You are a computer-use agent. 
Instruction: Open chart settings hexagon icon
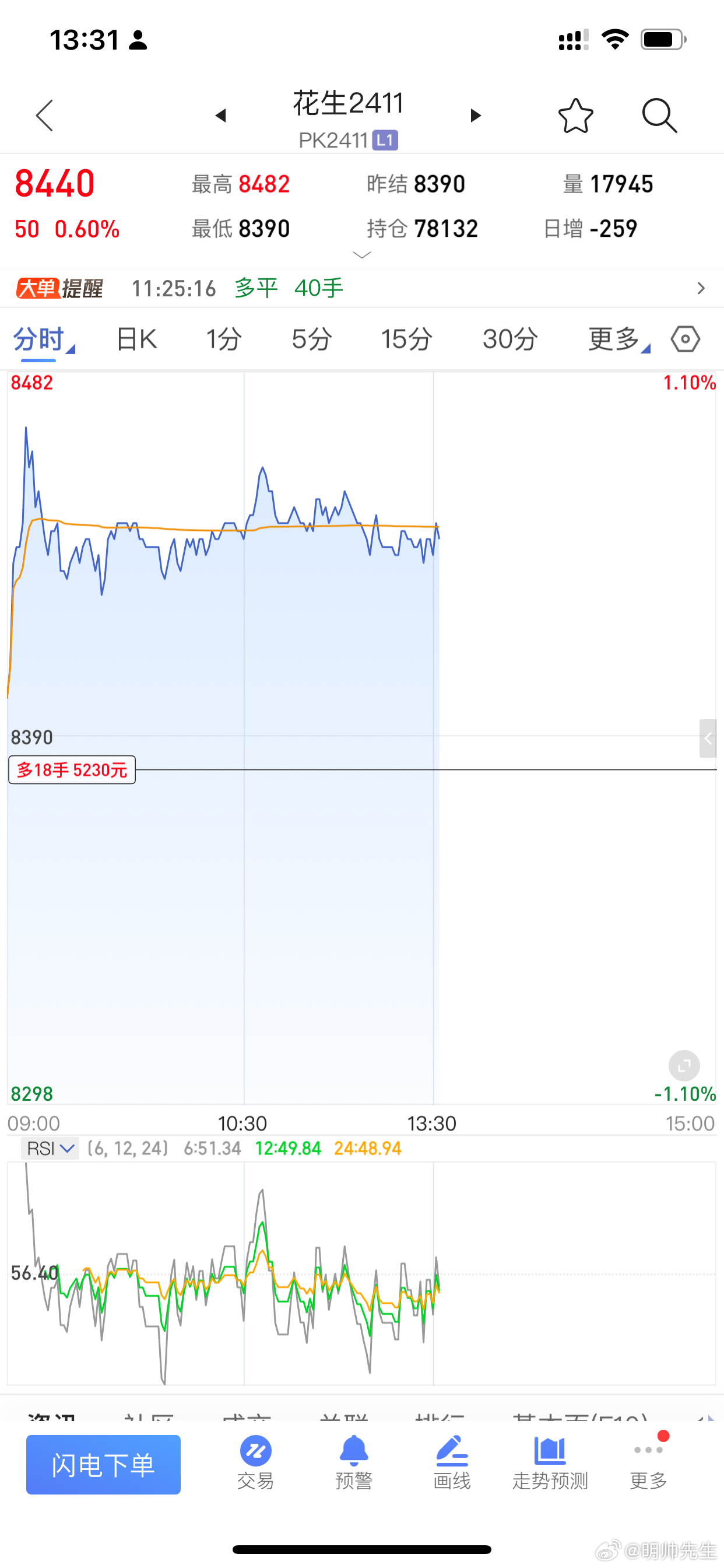[x=685, y=339]
